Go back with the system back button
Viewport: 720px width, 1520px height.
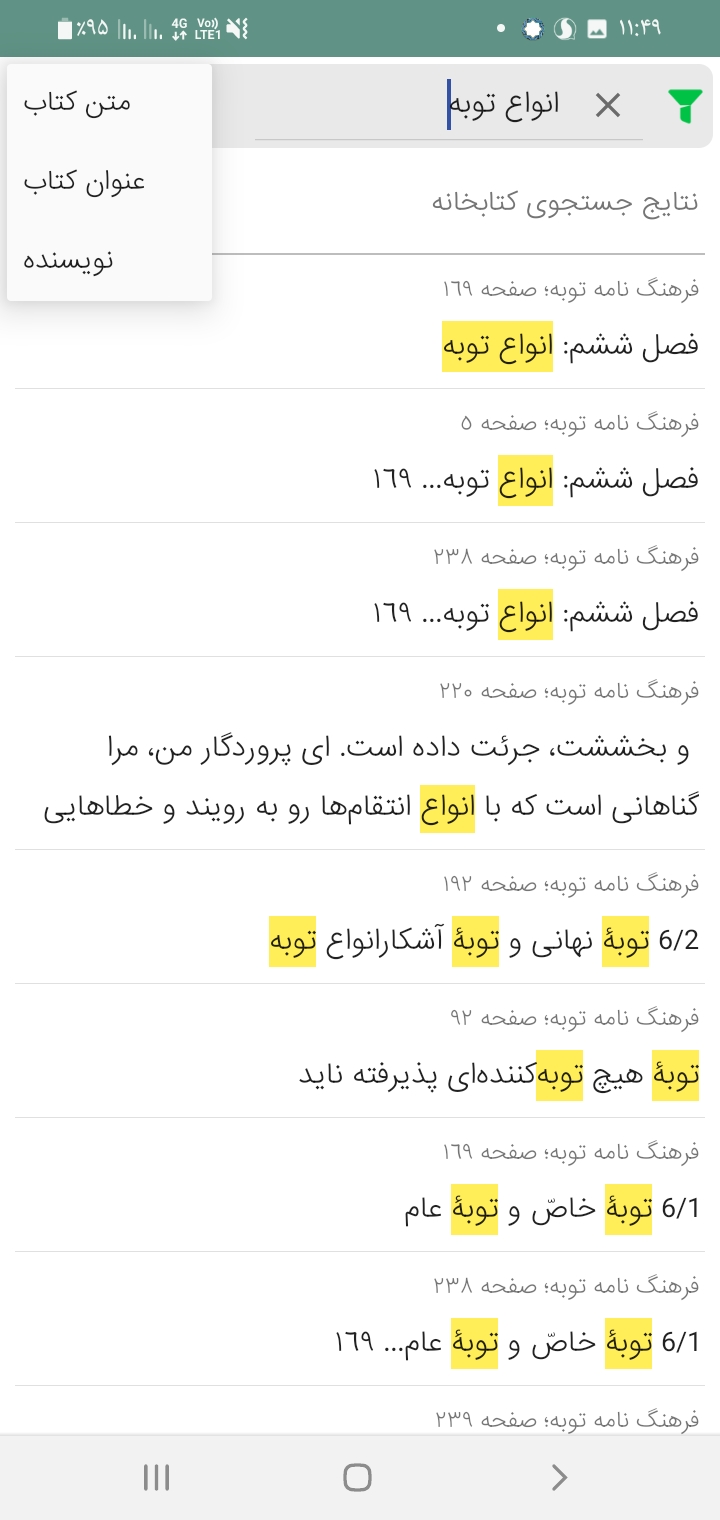coord(560,1477)
